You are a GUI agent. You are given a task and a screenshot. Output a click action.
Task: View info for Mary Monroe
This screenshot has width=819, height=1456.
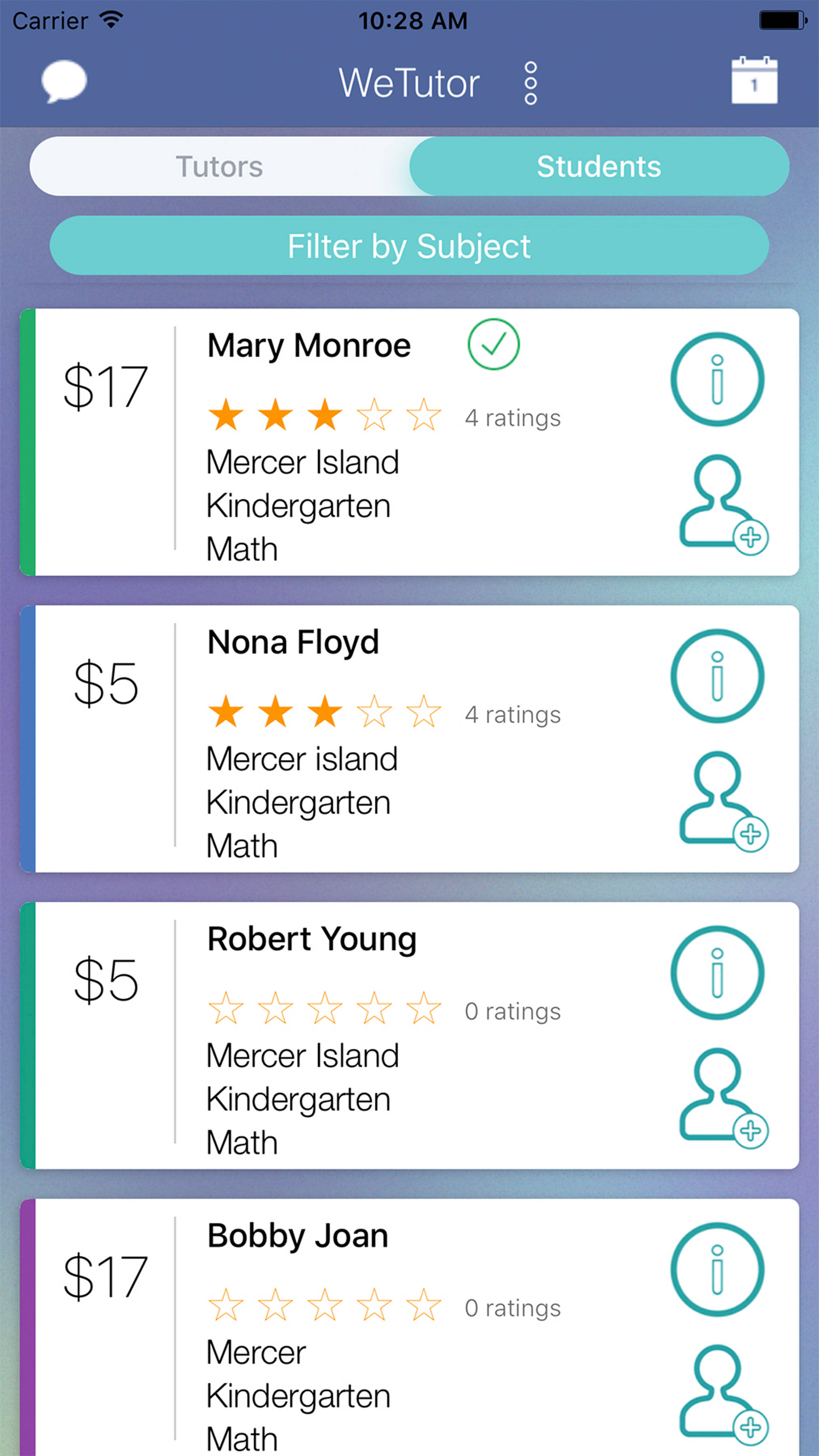(x=717, y=379)
